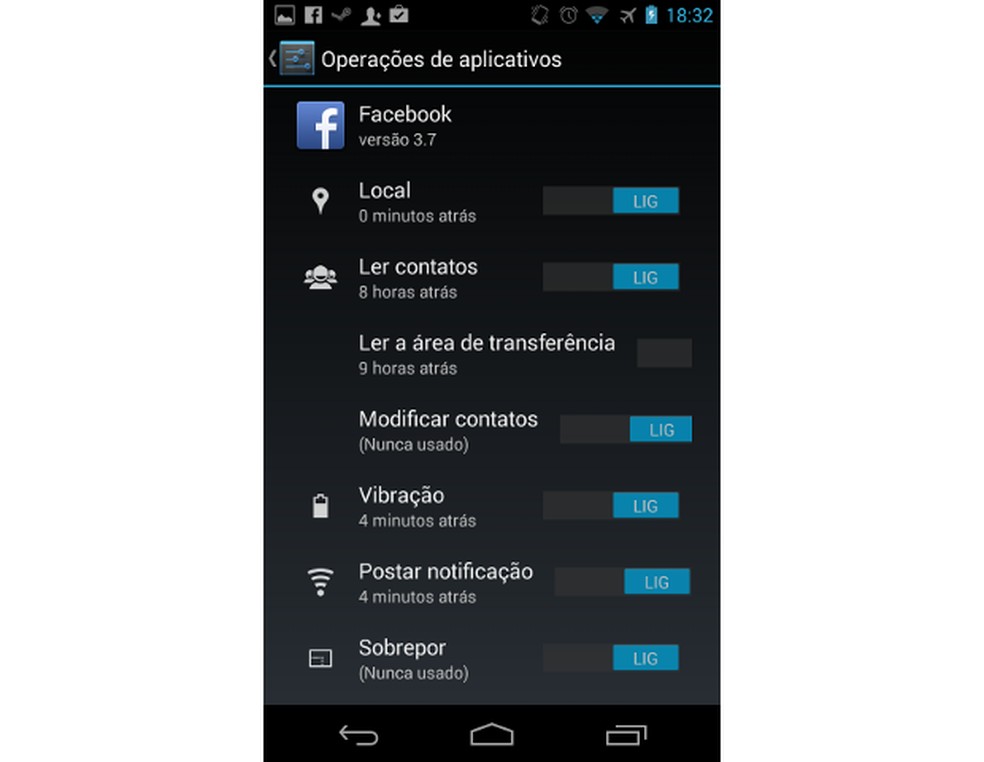Toggle Ler a área de transferência switch

[x=664, y=353]
